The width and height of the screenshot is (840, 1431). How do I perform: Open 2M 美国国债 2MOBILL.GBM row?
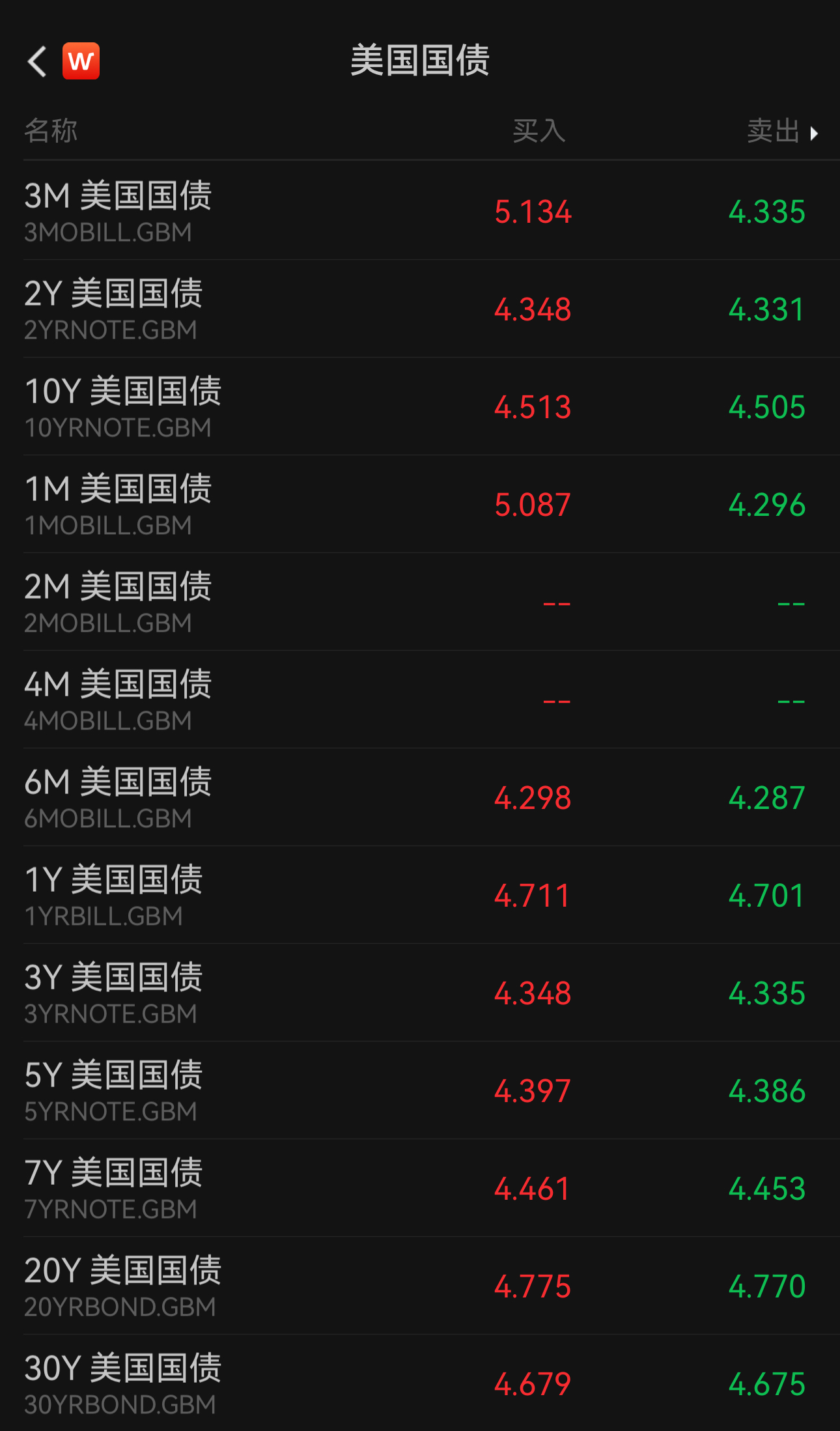420,602
